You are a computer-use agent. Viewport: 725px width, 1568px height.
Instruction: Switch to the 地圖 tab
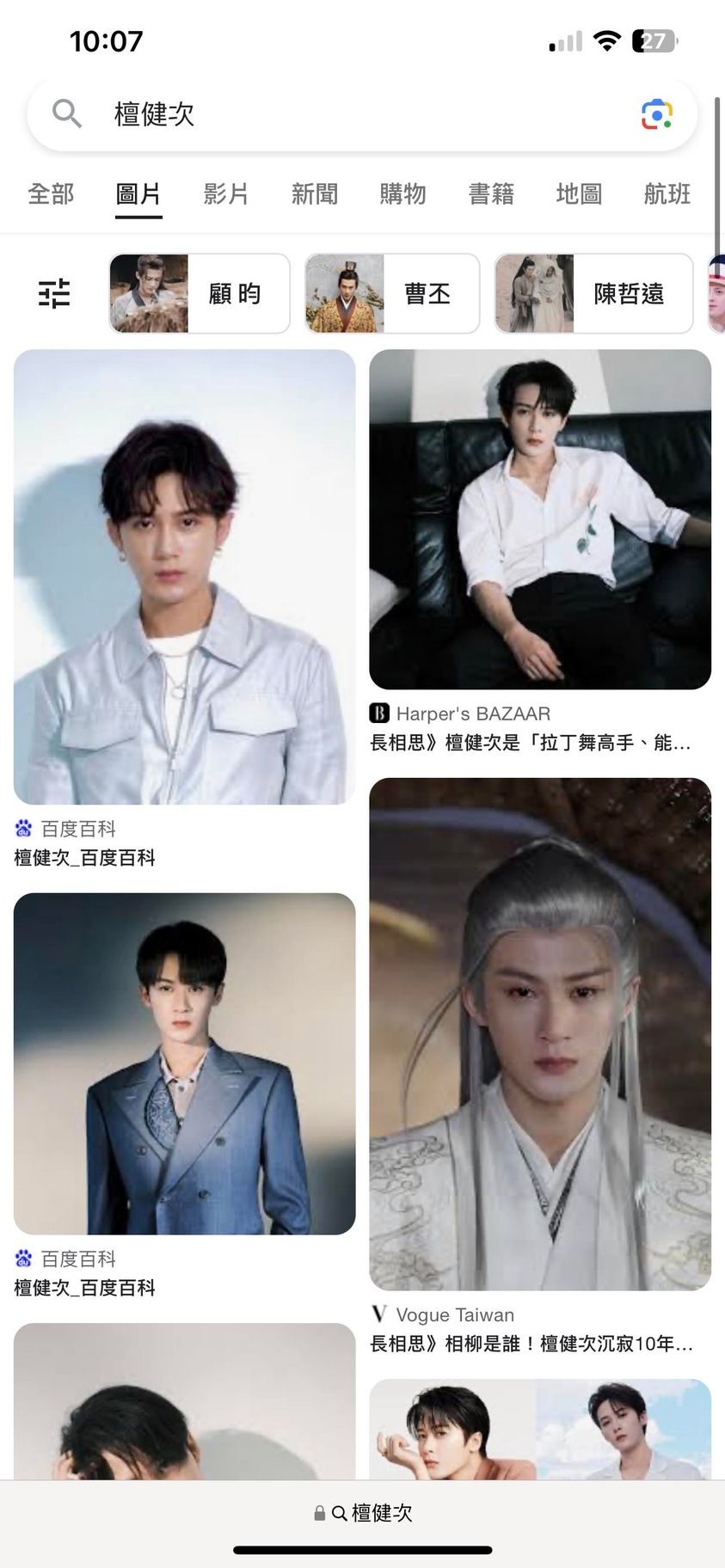579,194
